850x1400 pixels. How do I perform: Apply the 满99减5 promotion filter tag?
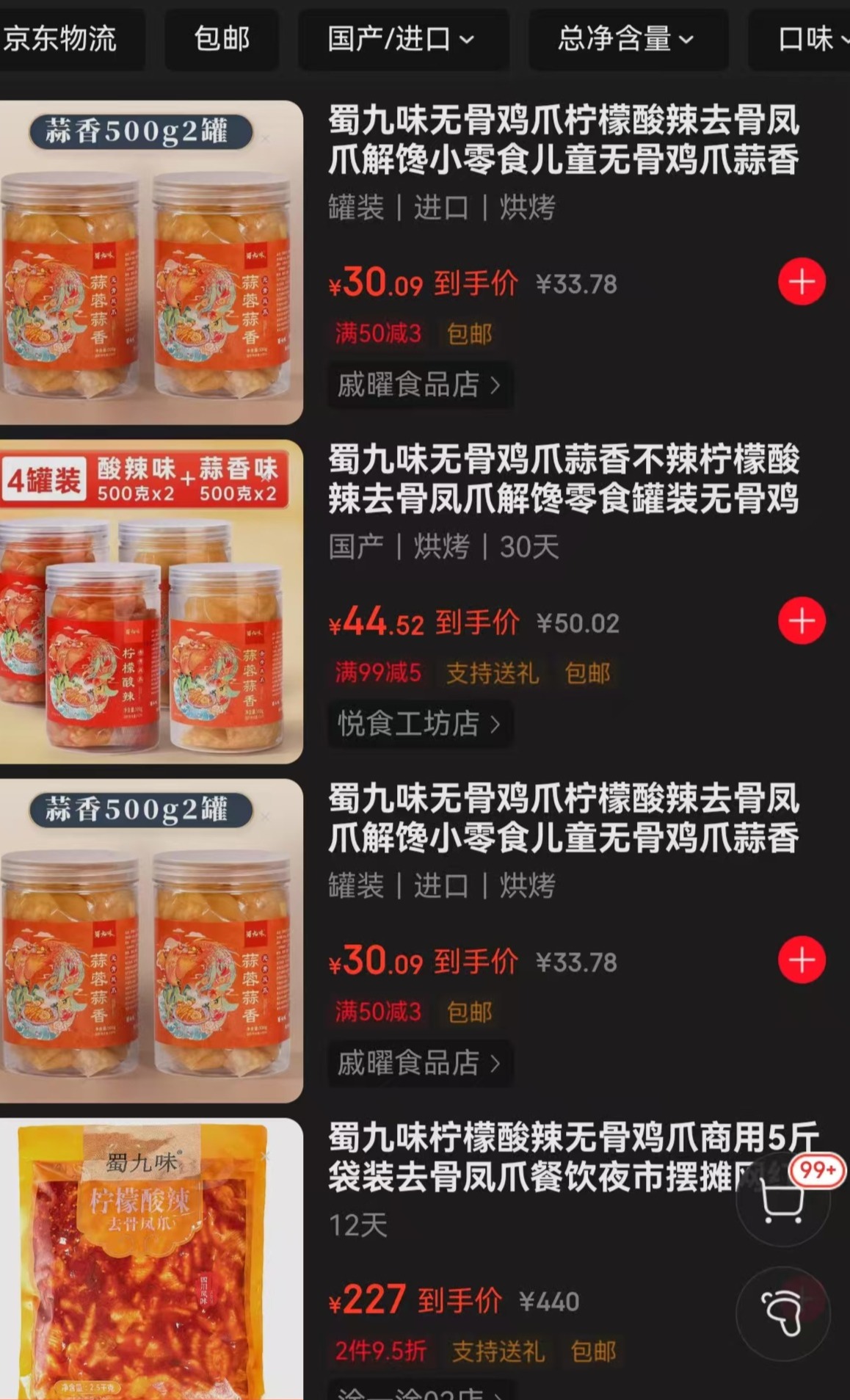pyautogui.click(x=376, y=674)
